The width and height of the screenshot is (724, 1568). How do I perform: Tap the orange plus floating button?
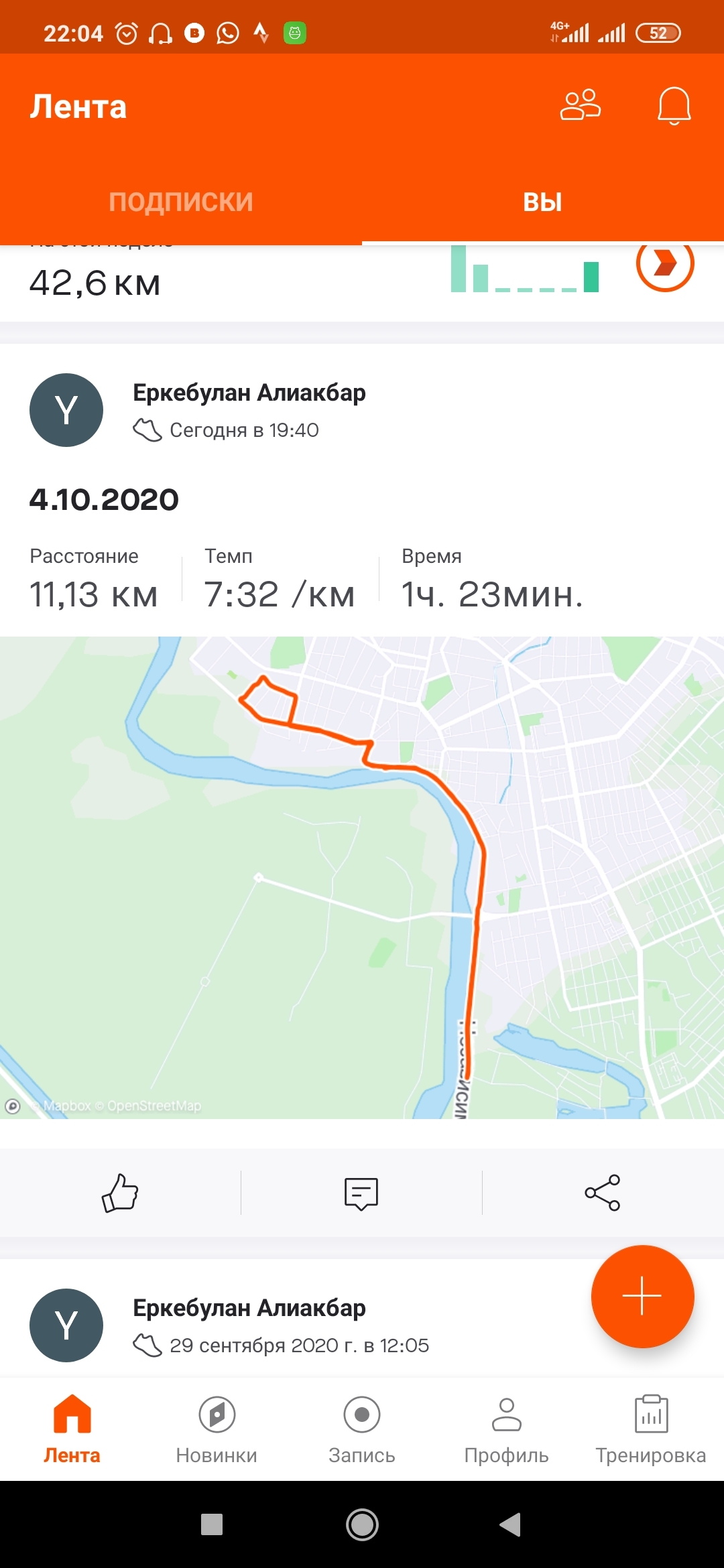(x=642, y=1296)
